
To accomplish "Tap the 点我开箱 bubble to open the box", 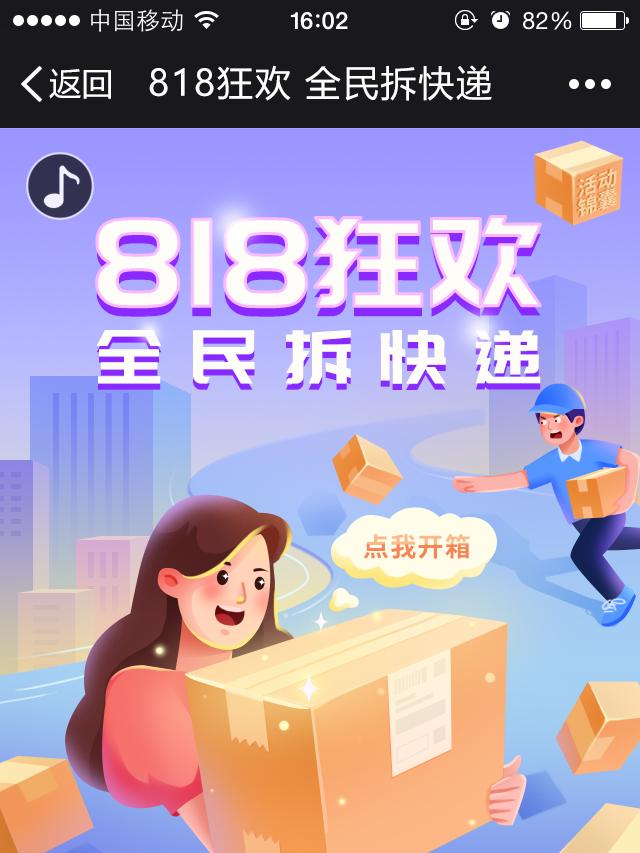I will point(415,546).
